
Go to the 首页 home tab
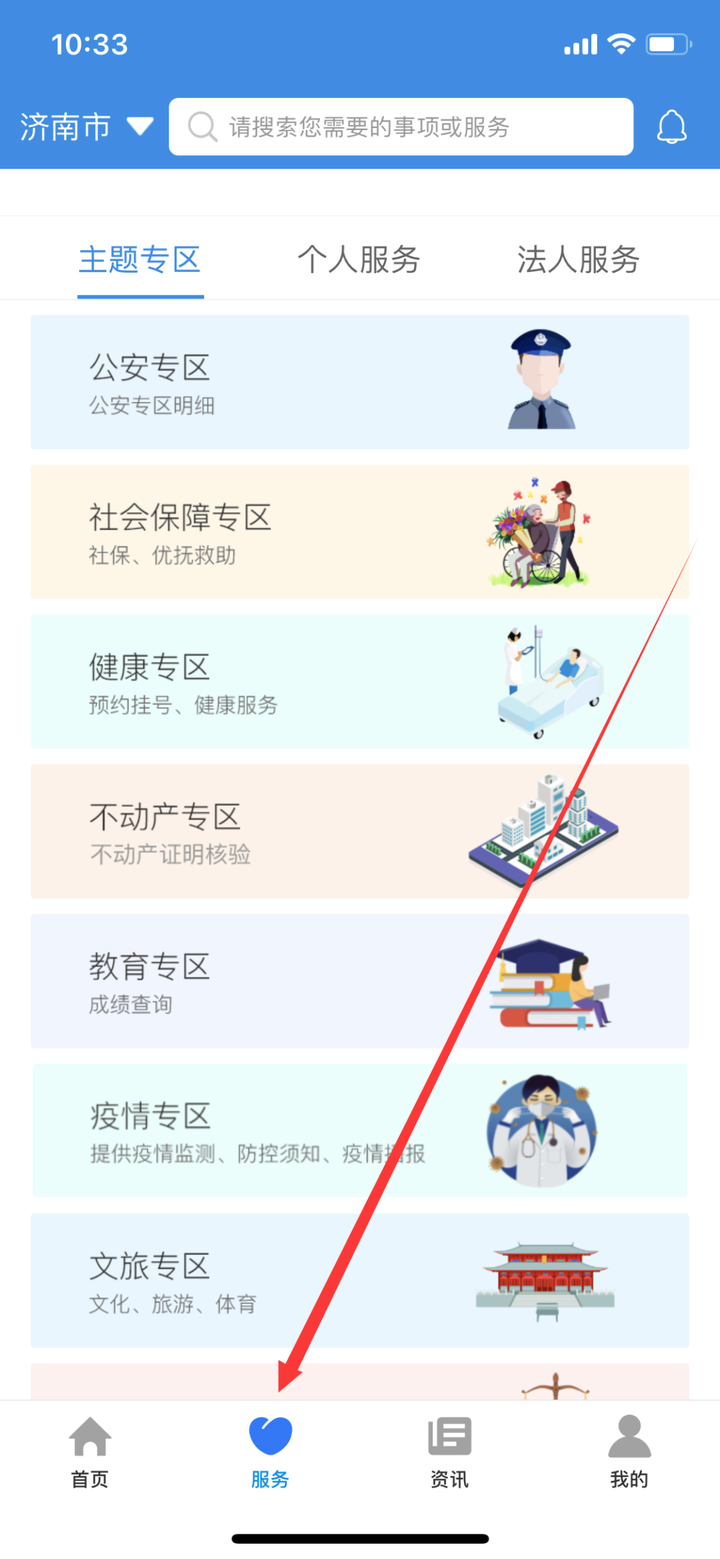click(90, 1450)
